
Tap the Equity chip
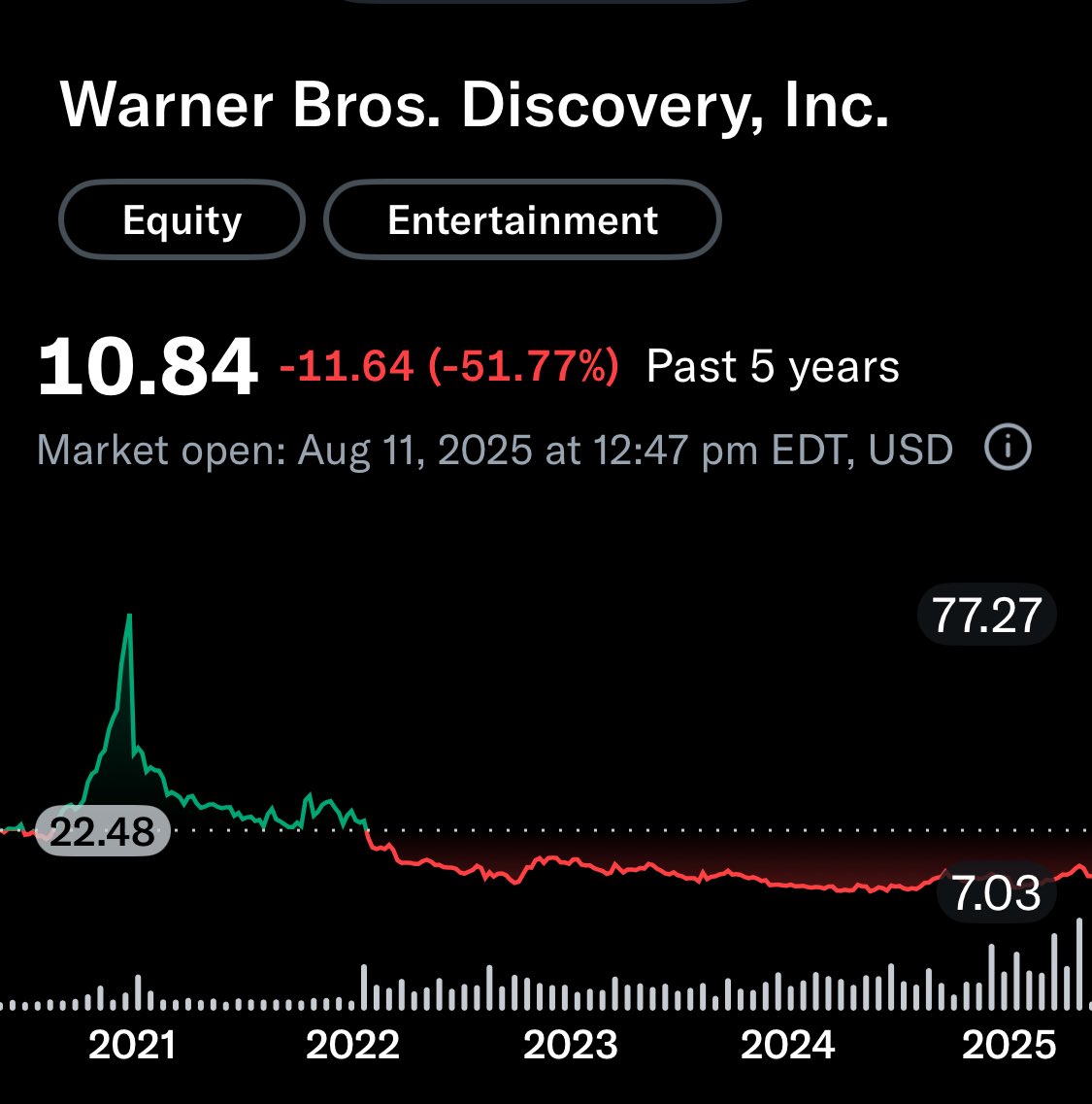tap(182, 220)
